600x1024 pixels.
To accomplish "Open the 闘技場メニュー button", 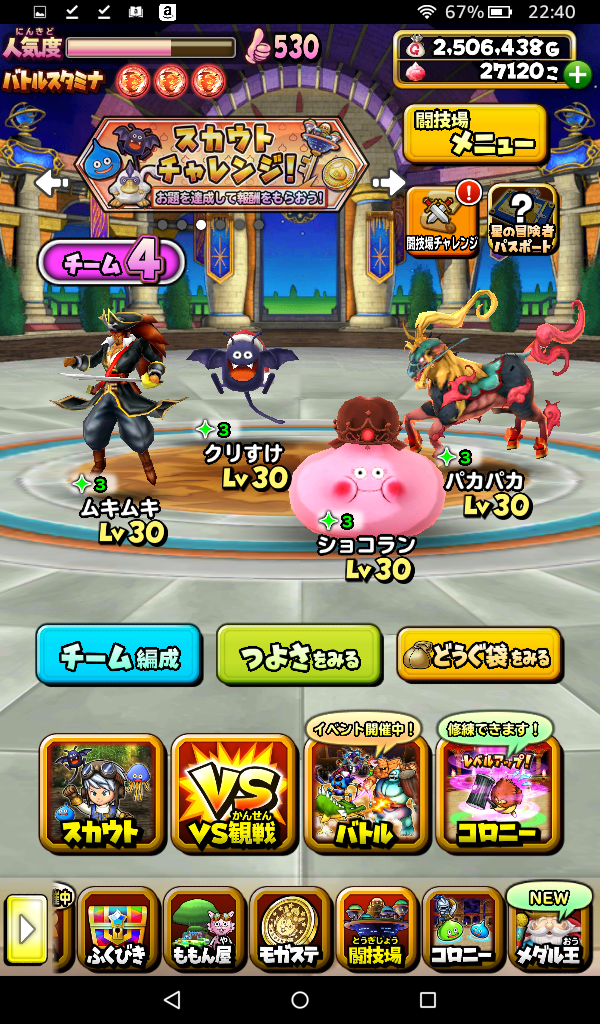I will (475, 135).
